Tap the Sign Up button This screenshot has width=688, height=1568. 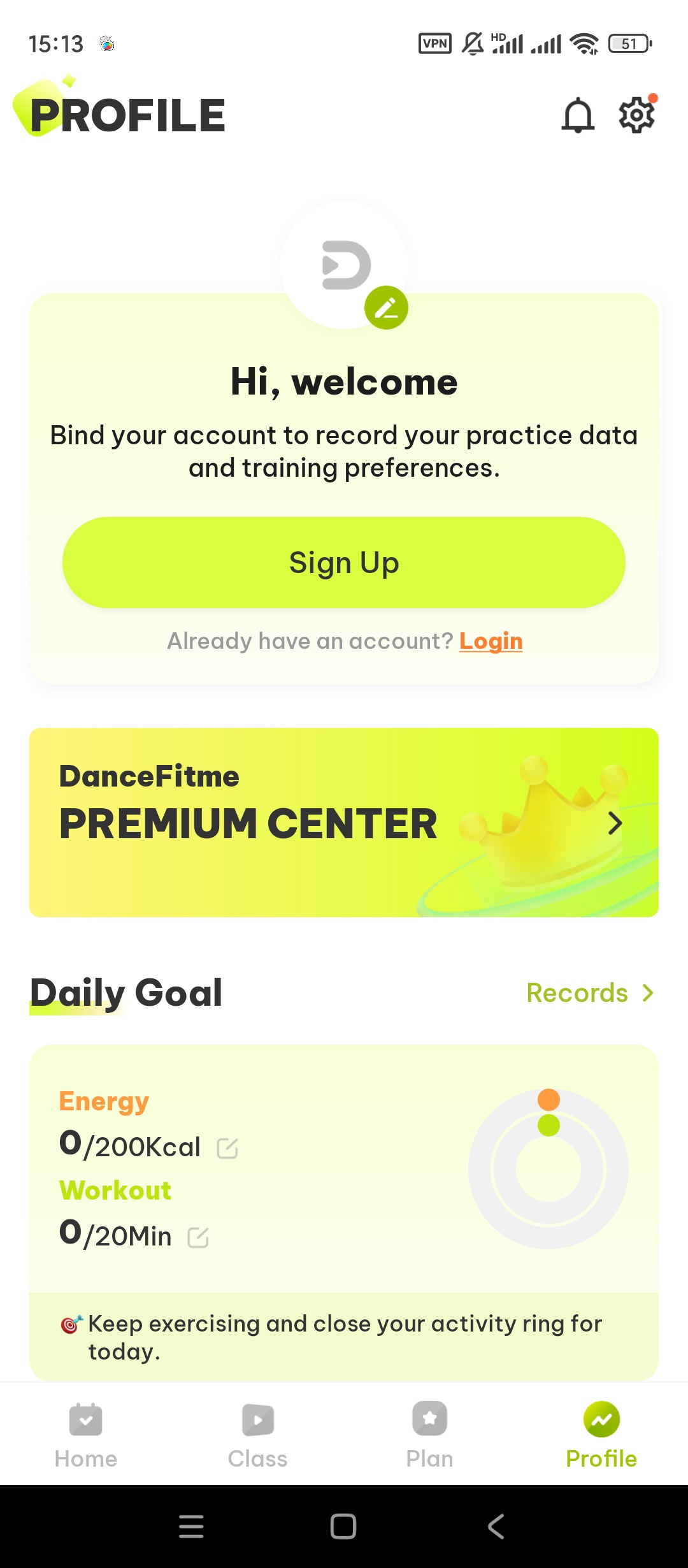tap(344, 562)
